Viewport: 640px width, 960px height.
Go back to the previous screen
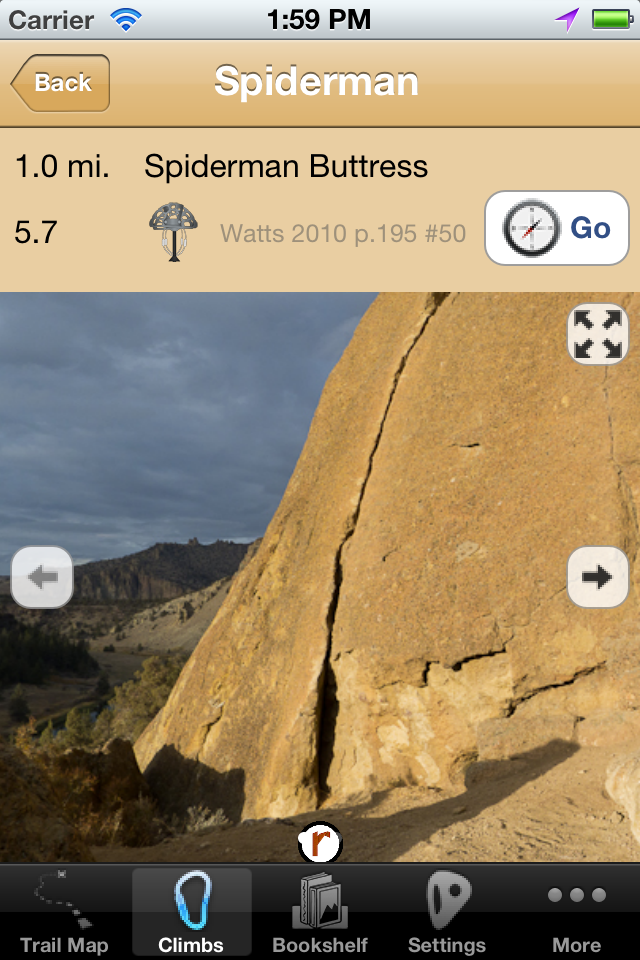click(x=60, y=83)
